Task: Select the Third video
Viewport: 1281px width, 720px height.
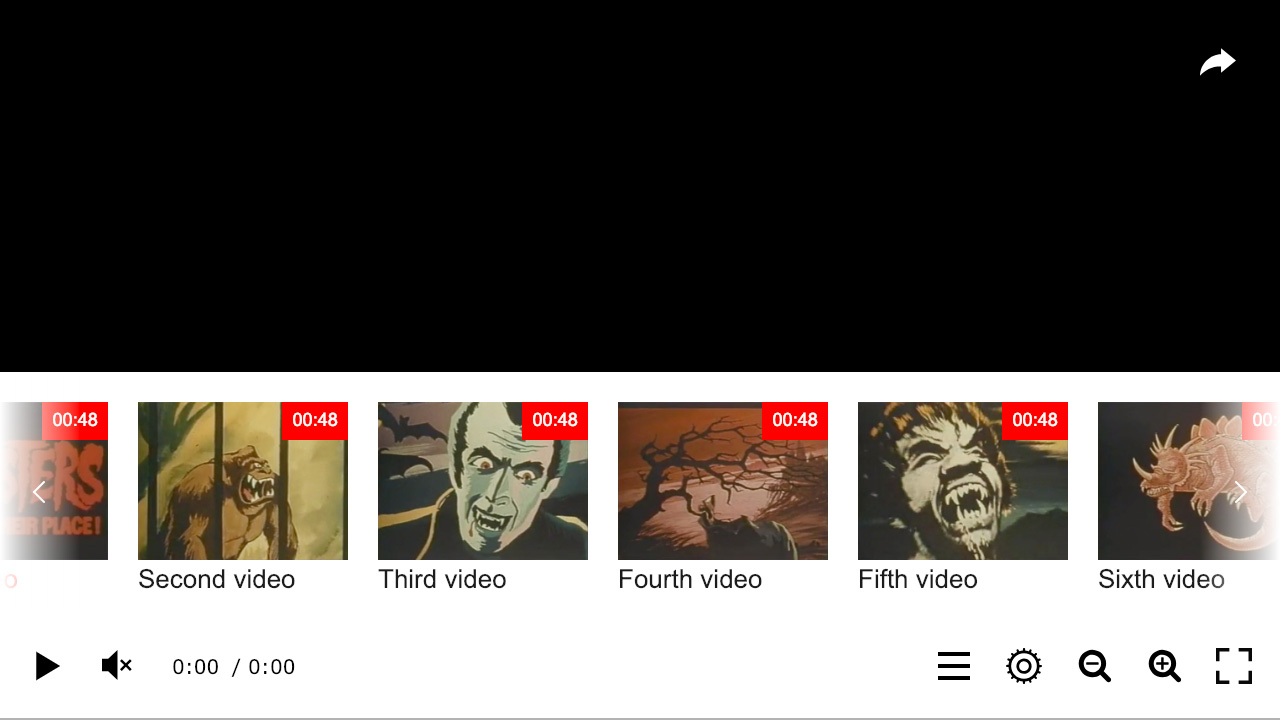Action: pos(482,481)
